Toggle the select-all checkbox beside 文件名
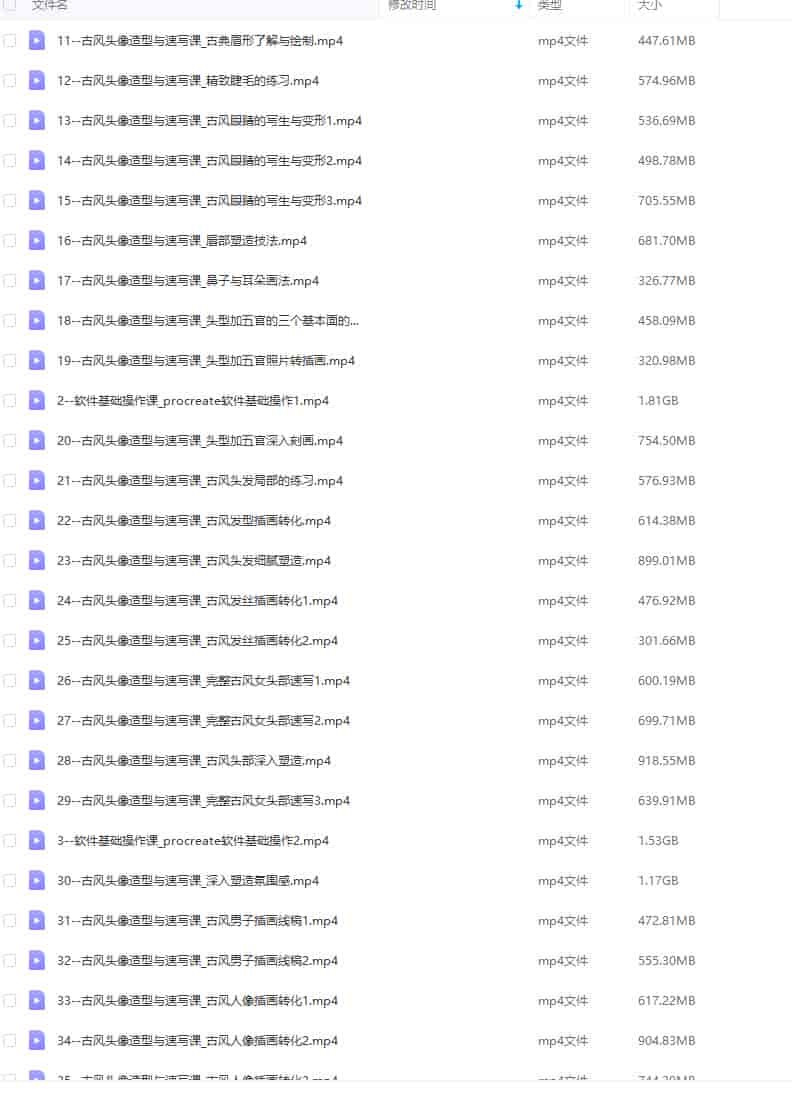The height and width of the screenshot is (1098, 792). click(x=10, y=5)
